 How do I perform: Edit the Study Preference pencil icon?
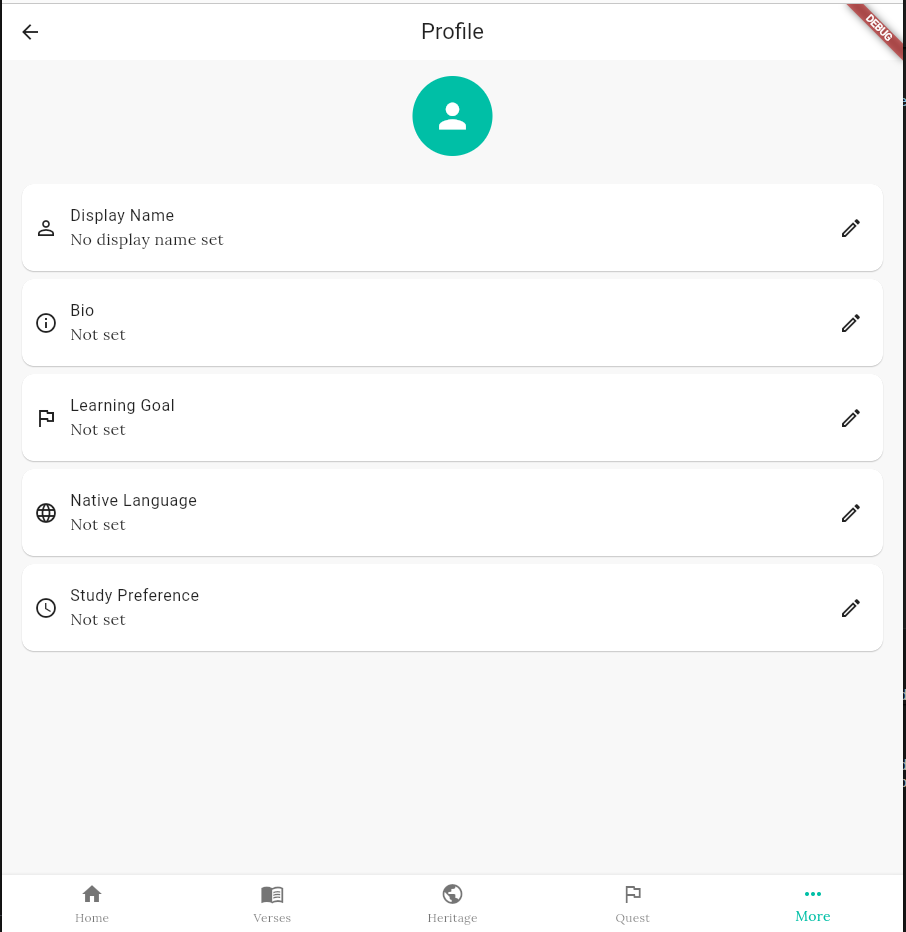[850, 608]
